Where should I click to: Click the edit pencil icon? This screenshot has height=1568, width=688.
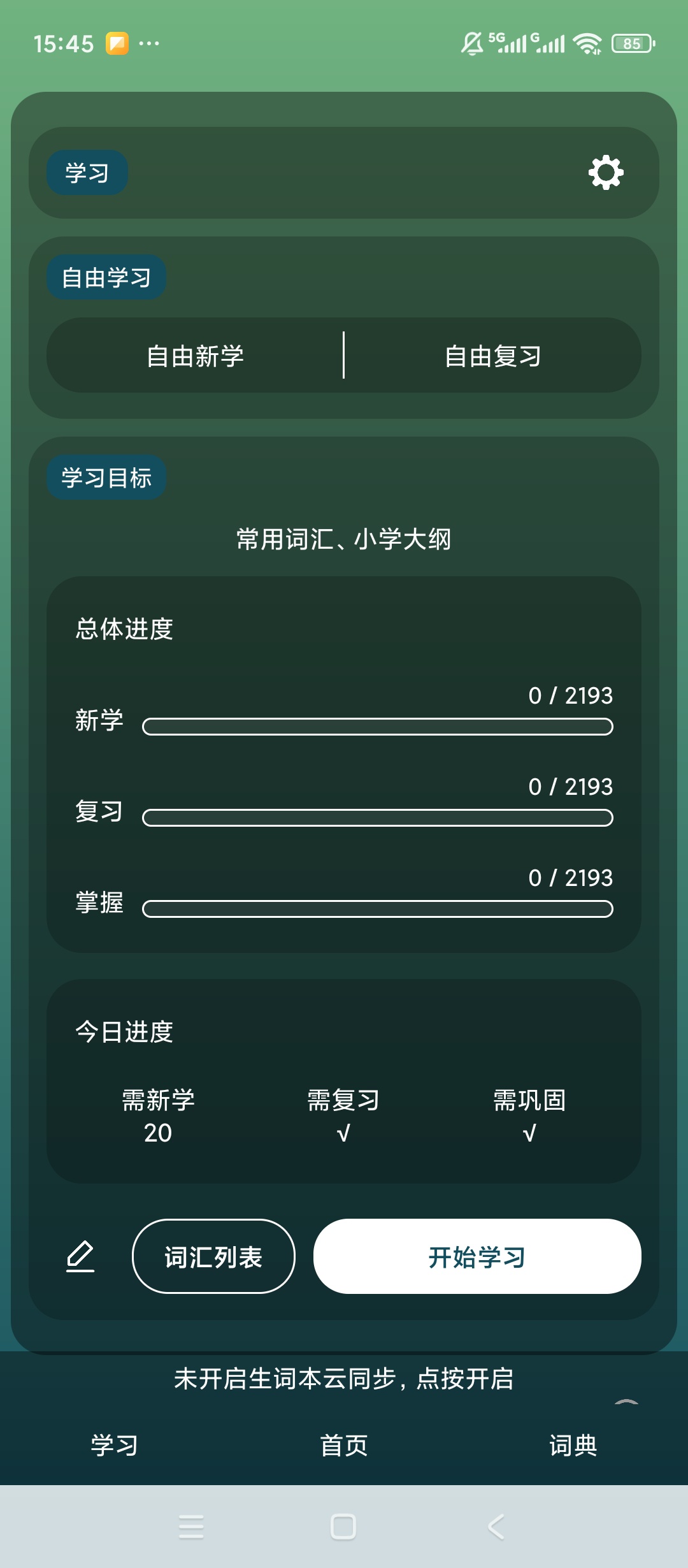point(79,1256)
